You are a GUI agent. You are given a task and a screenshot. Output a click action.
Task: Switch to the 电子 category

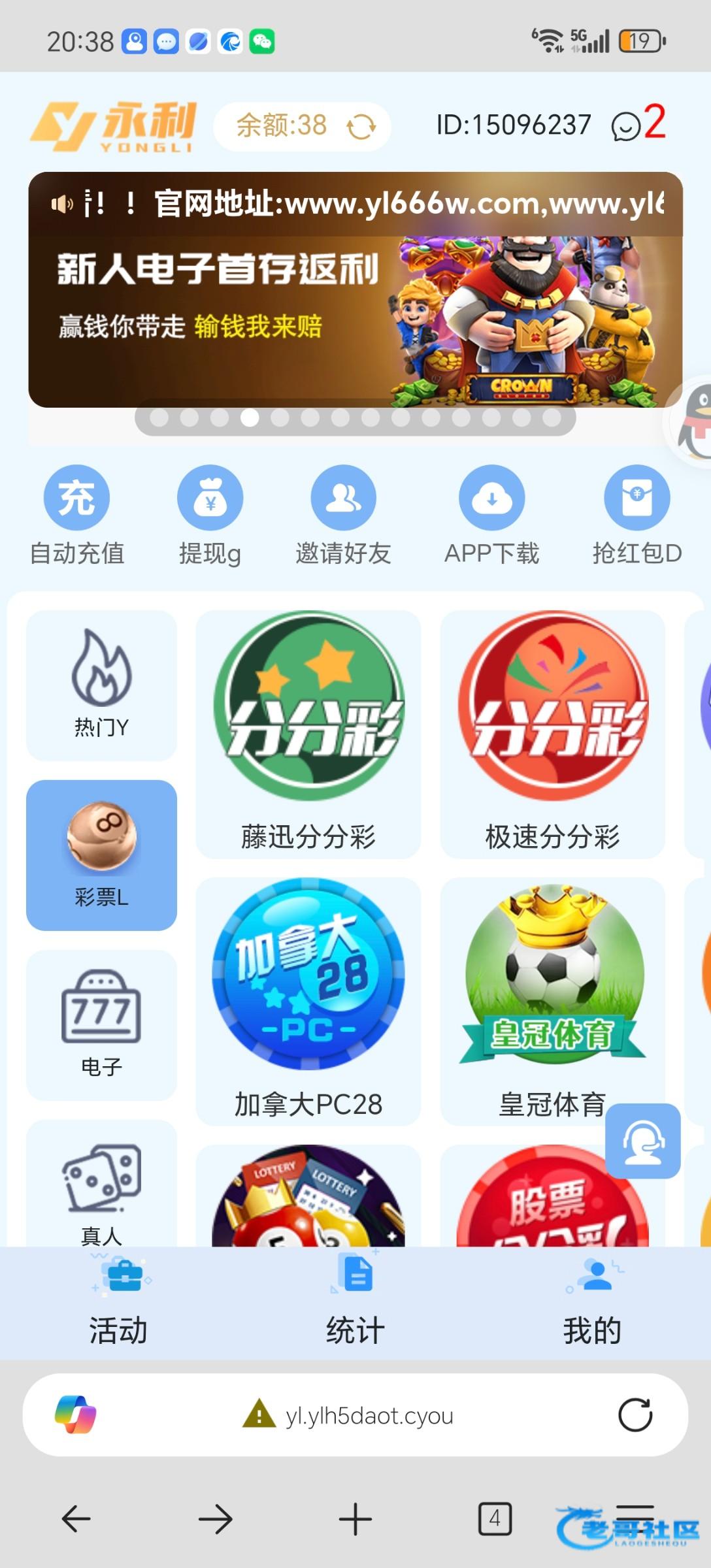coord(101,1024)
